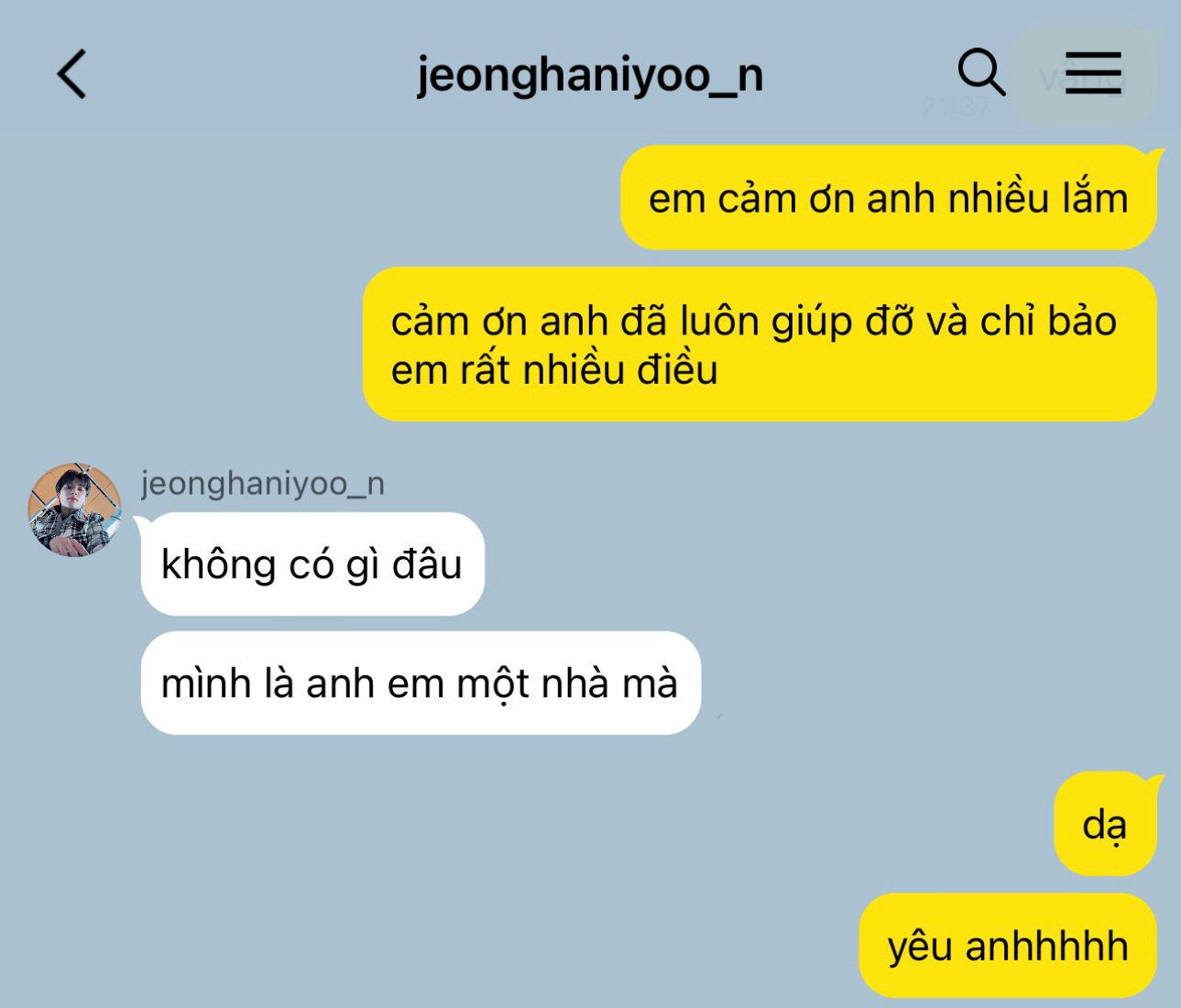Open jeonghaniyoo_n's profile picture
Viewport: 1181px width, 1008px height.
coord(74,509)
